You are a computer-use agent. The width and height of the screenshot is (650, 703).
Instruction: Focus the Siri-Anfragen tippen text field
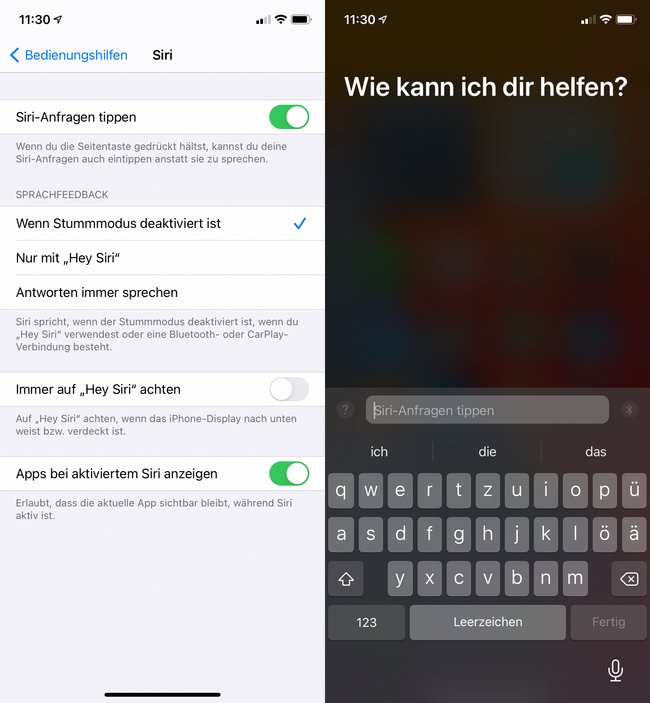coord(487,410)
